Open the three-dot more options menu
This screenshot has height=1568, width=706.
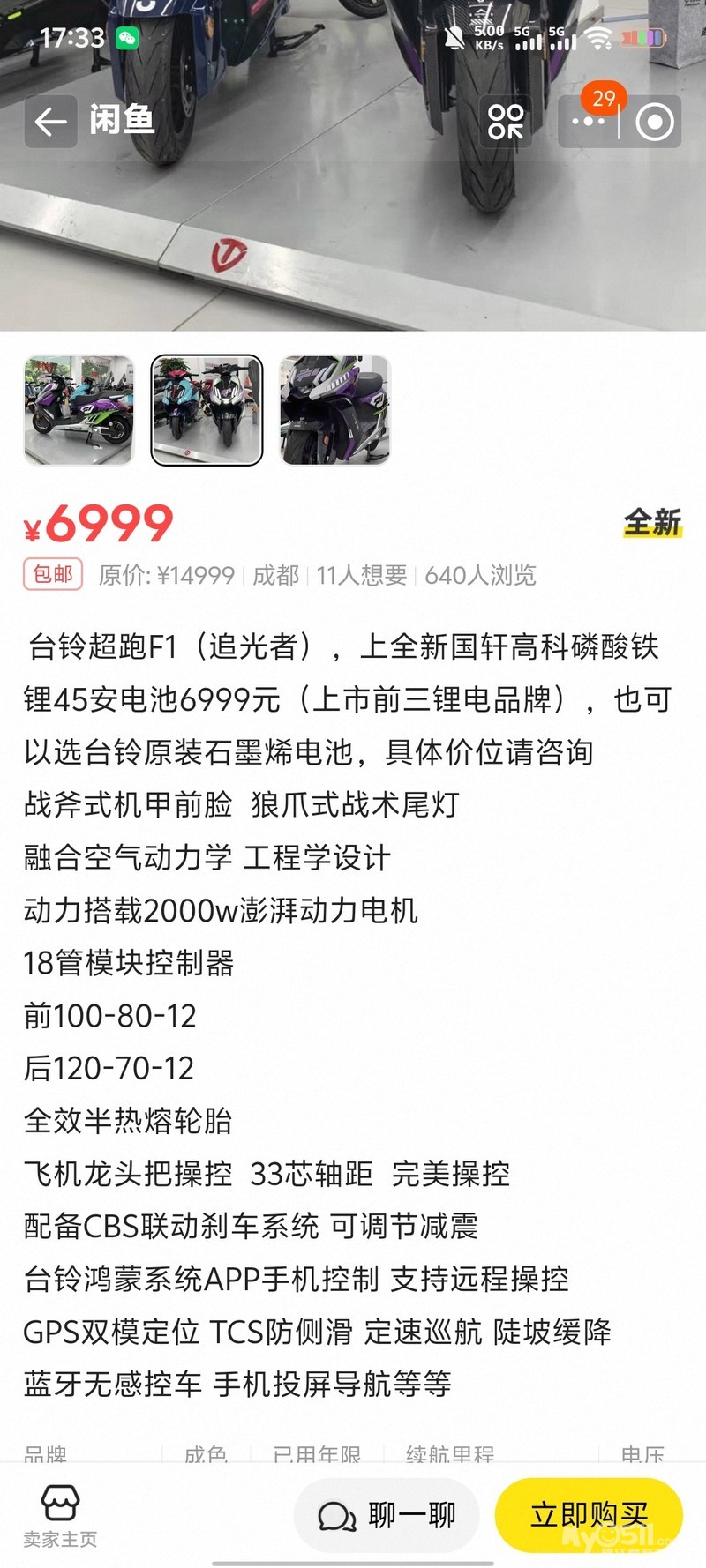[588, 122]
